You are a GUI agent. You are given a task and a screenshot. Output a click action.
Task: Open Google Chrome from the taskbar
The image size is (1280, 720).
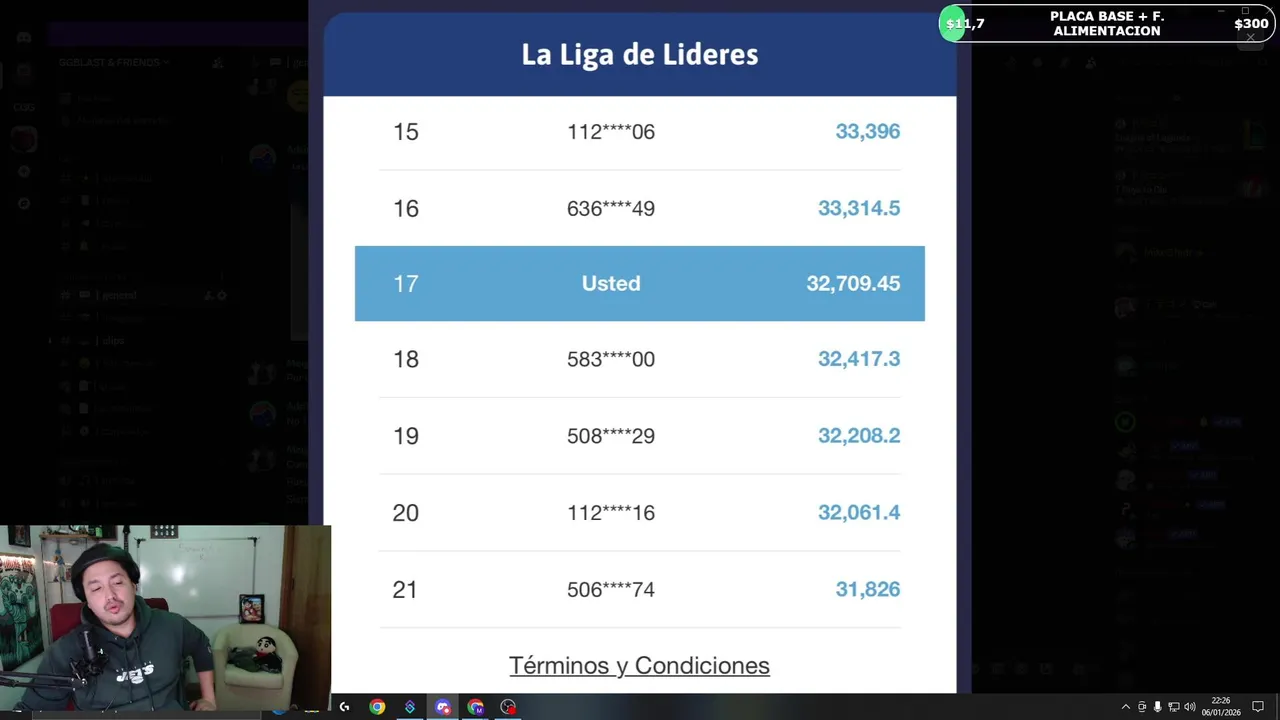[377, 707]
